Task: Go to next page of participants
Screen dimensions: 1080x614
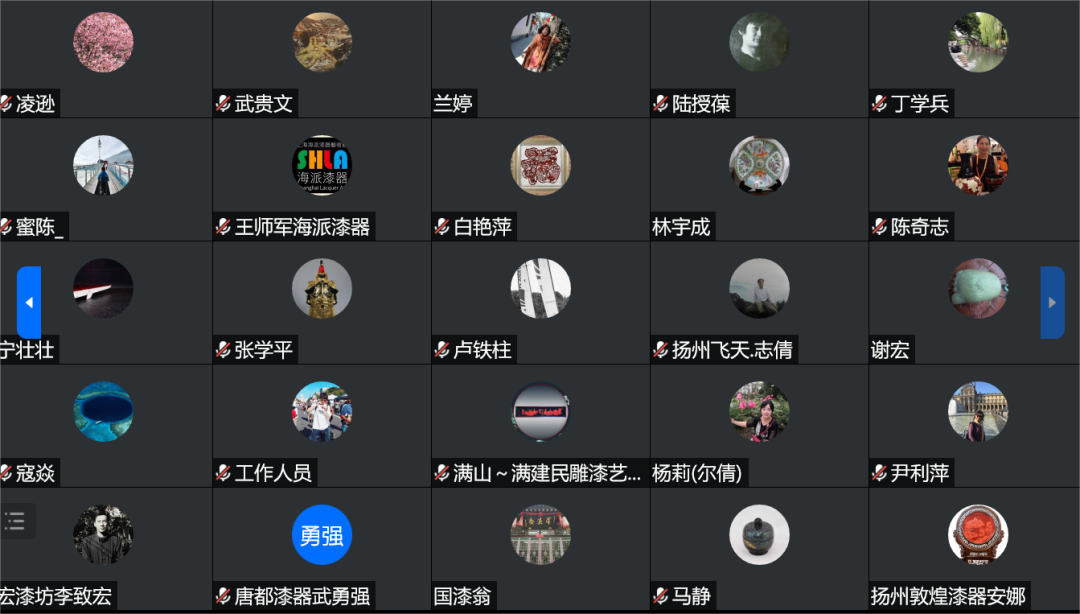Action: (1052, 302)
